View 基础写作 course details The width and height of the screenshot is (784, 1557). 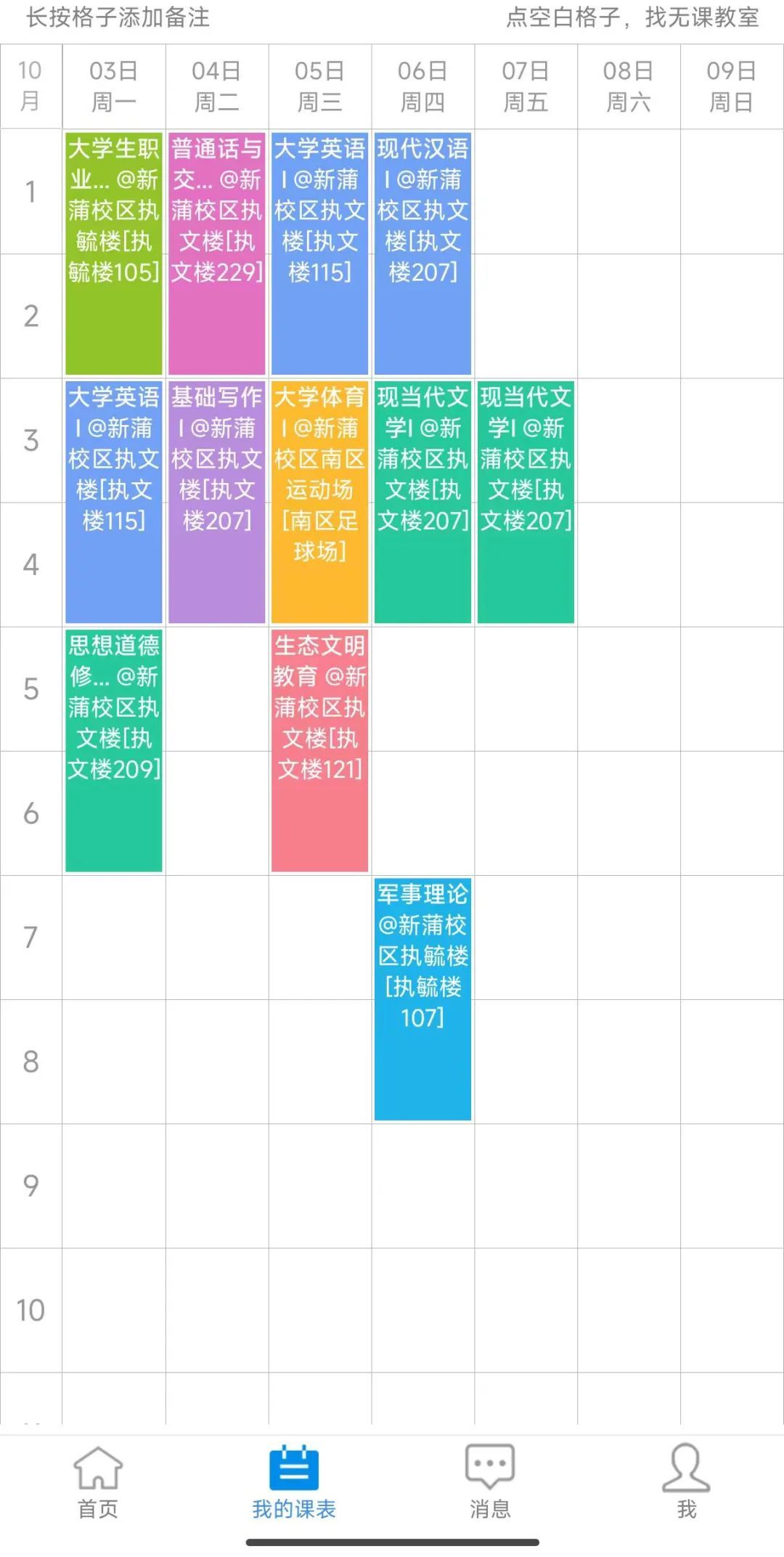point(217,502)
